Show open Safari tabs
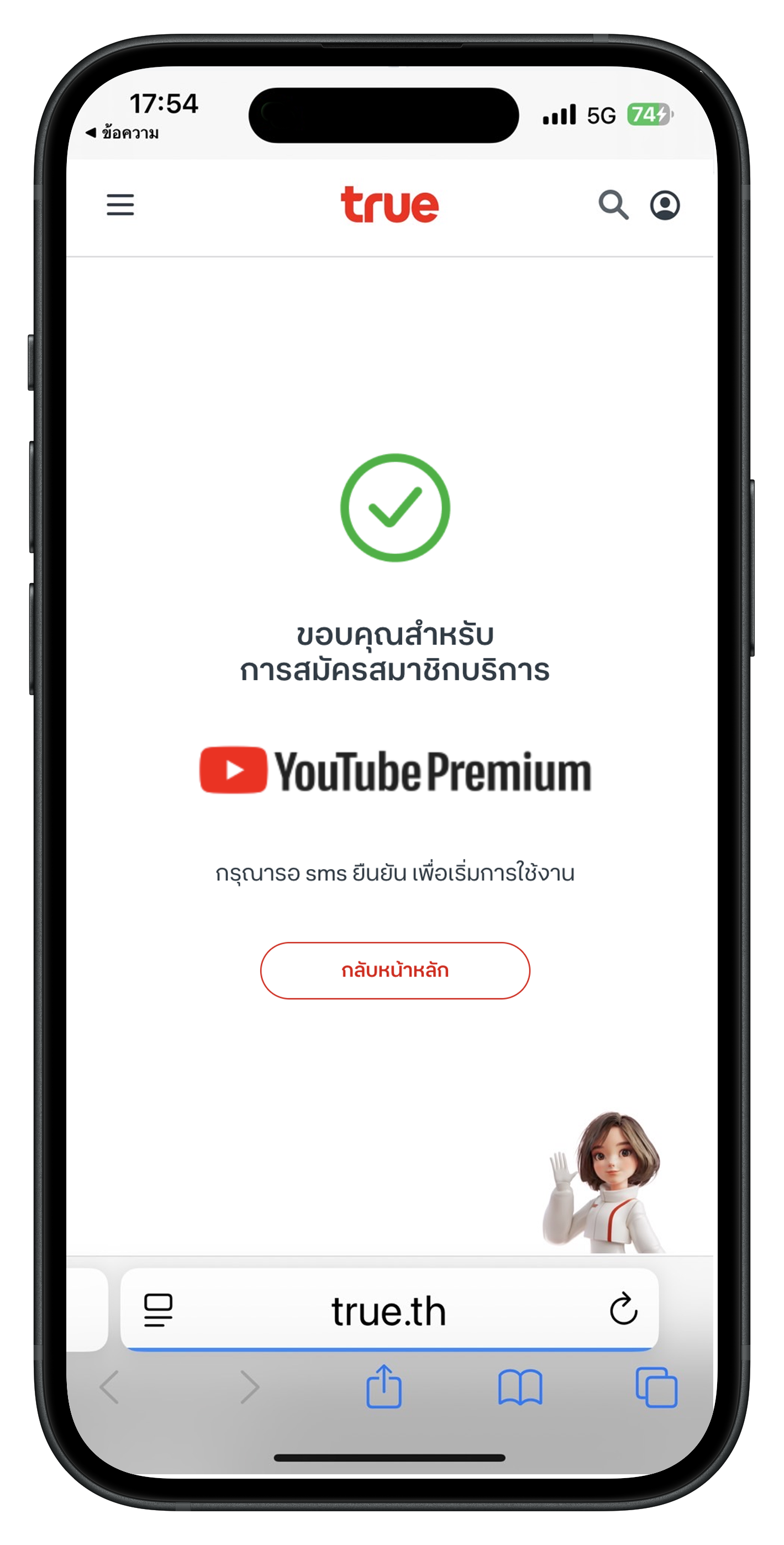 point(656,1388)
